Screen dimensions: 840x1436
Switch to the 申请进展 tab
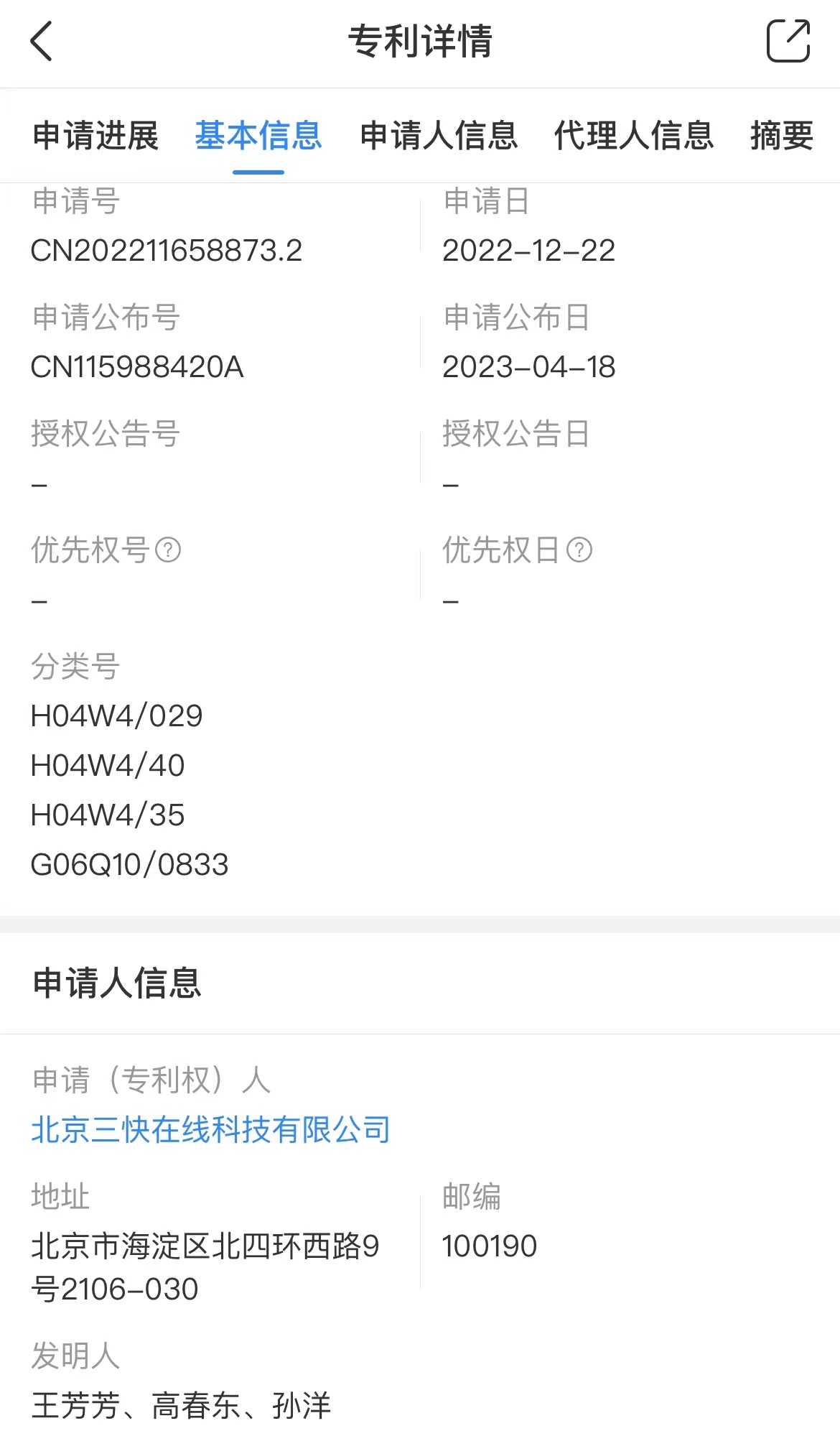95,135
